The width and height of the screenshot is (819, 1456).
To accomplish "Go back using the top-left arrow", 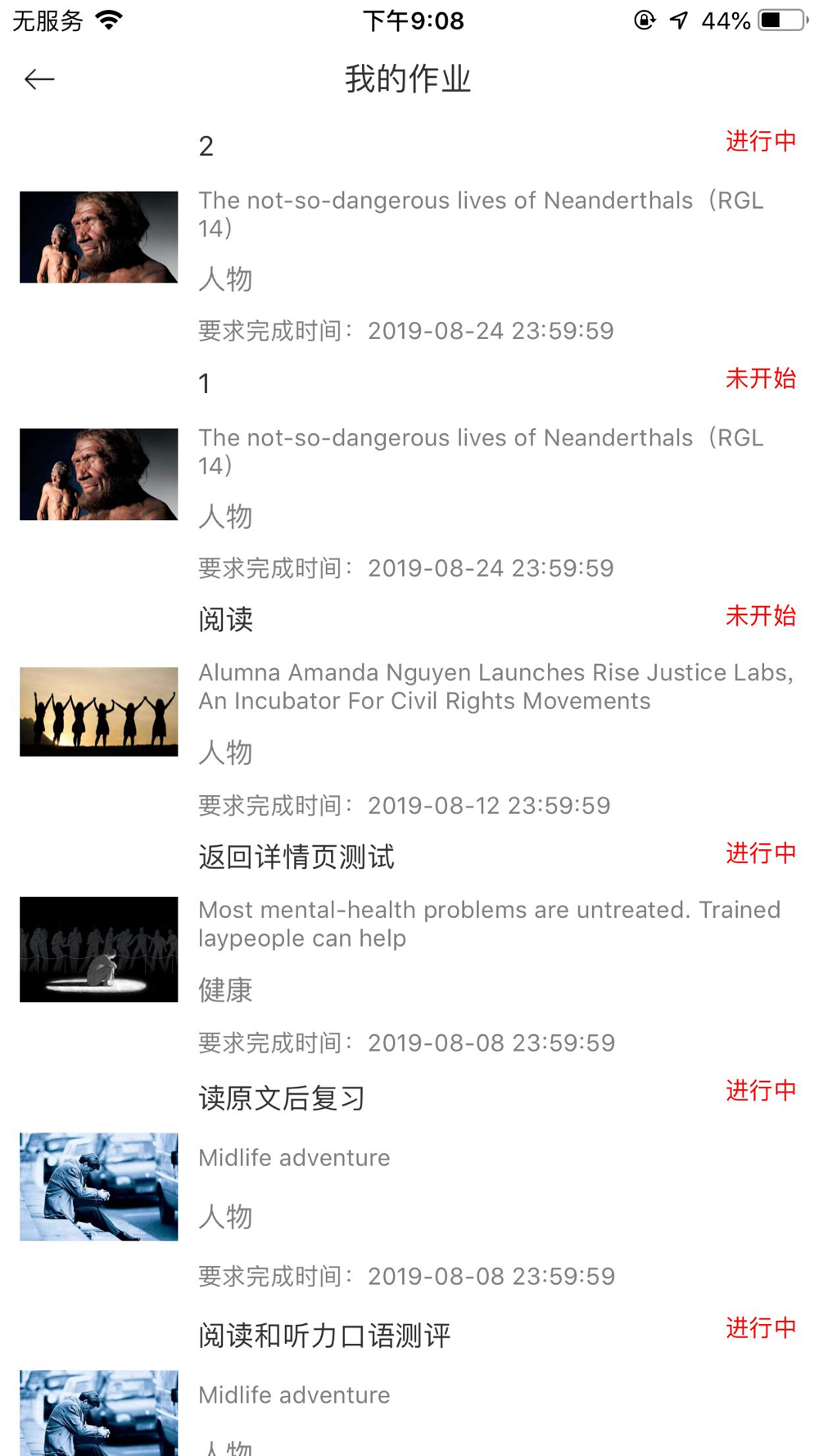I will pos(39,79).
